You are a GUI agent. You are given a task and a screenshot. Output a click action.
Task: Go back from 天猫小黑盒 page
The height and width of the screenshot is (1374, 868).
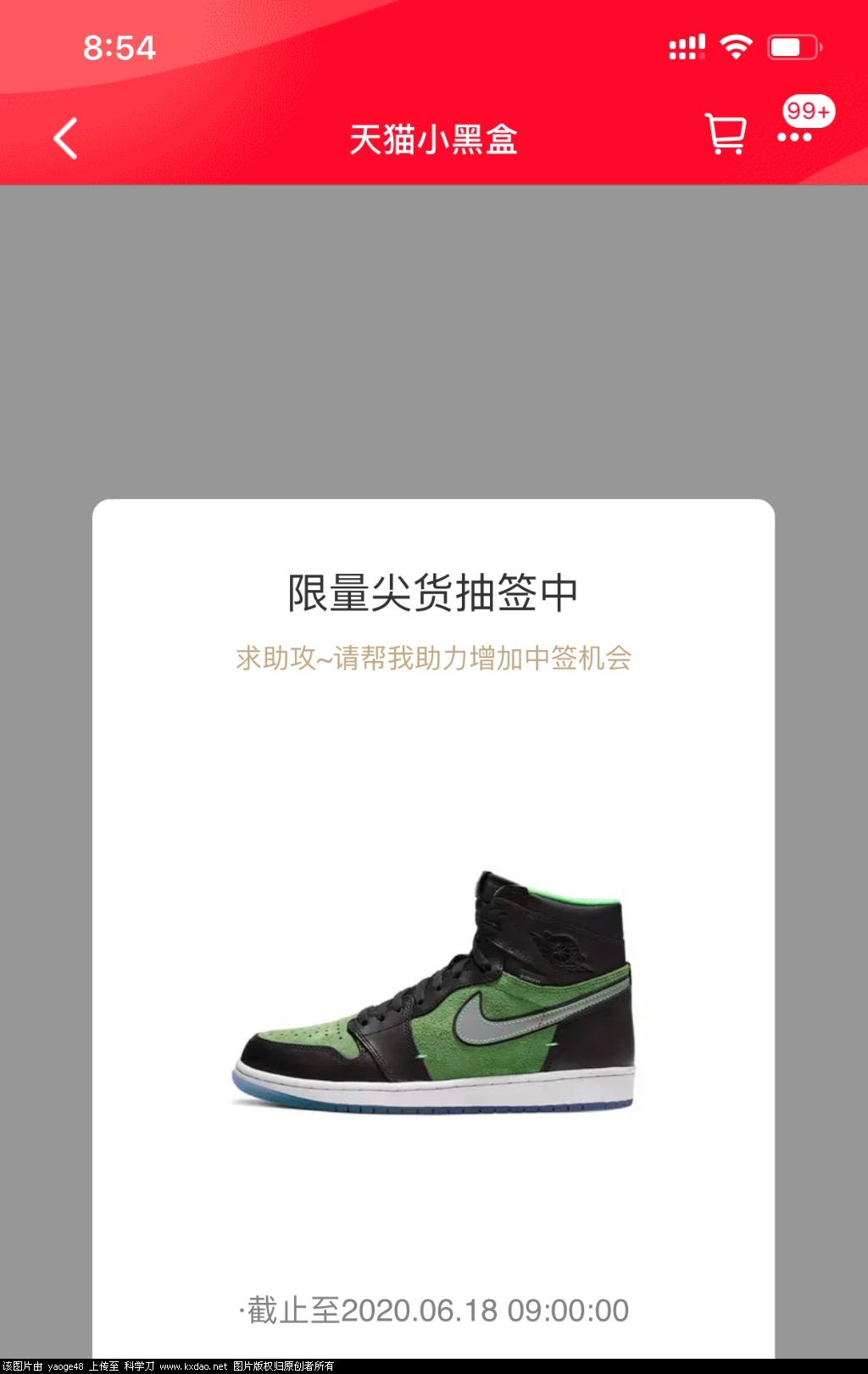click(66, 138)
